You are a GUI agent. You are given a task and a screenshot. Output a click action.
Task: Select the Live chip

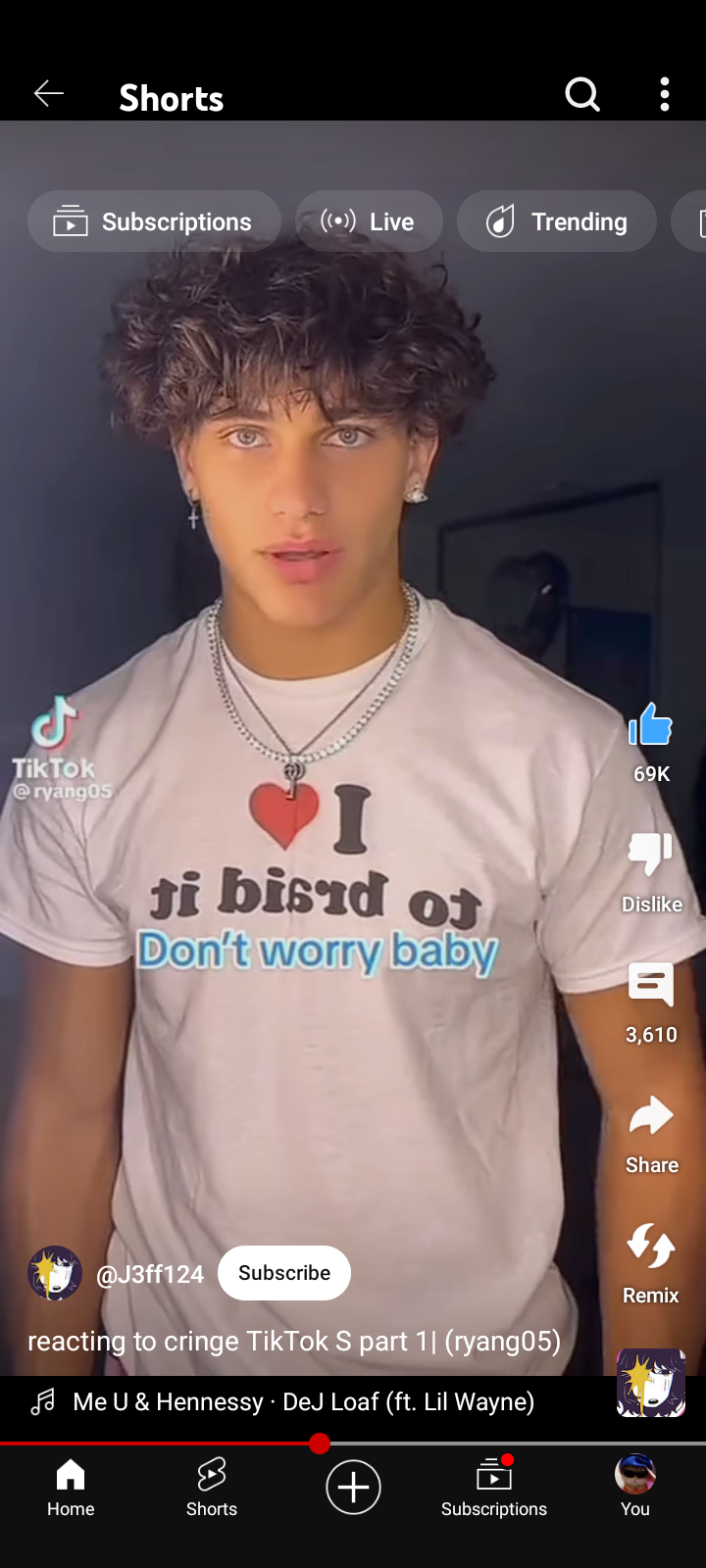click(369, 221)
